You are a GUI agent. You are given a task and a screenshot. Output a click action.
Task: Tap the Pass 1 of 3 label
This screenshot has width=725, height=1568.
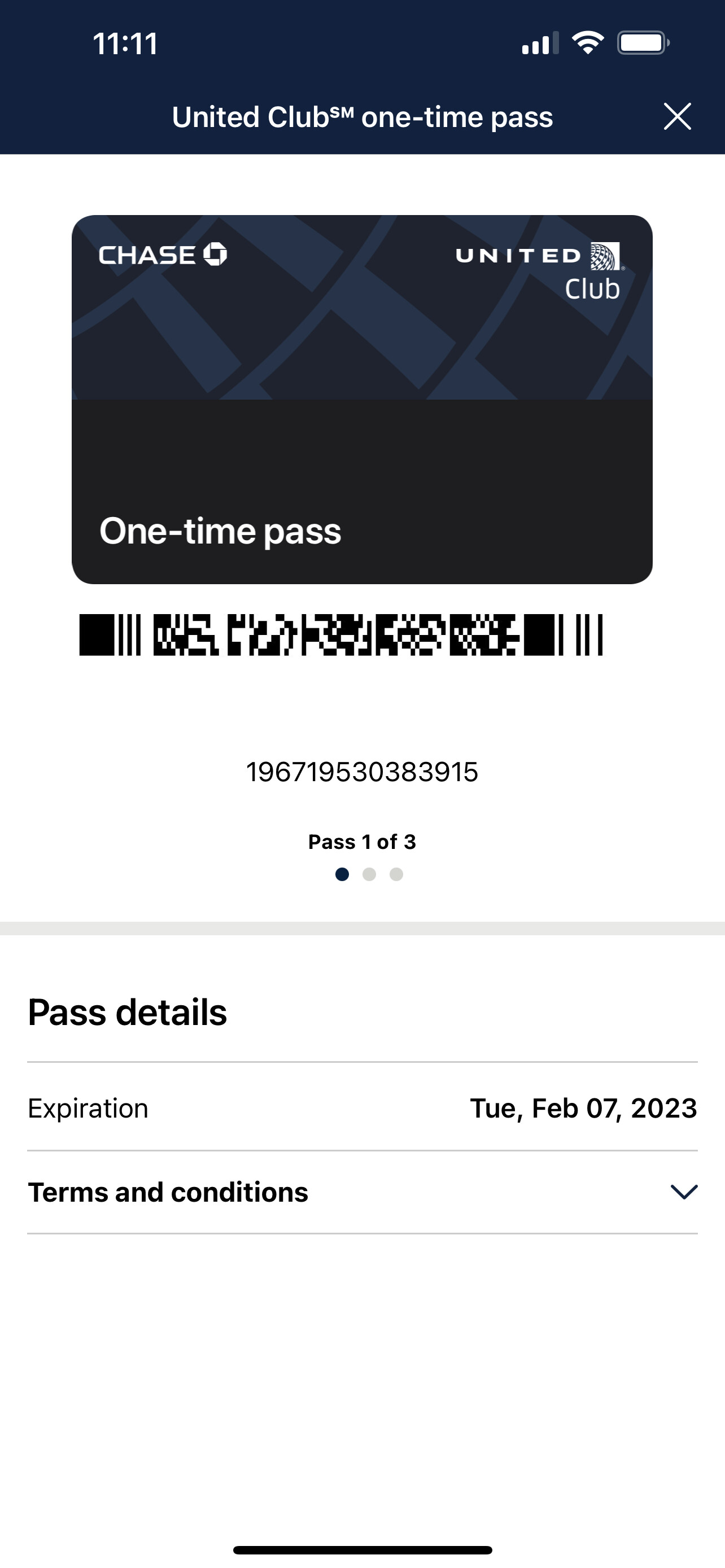(x=362, y=842)
